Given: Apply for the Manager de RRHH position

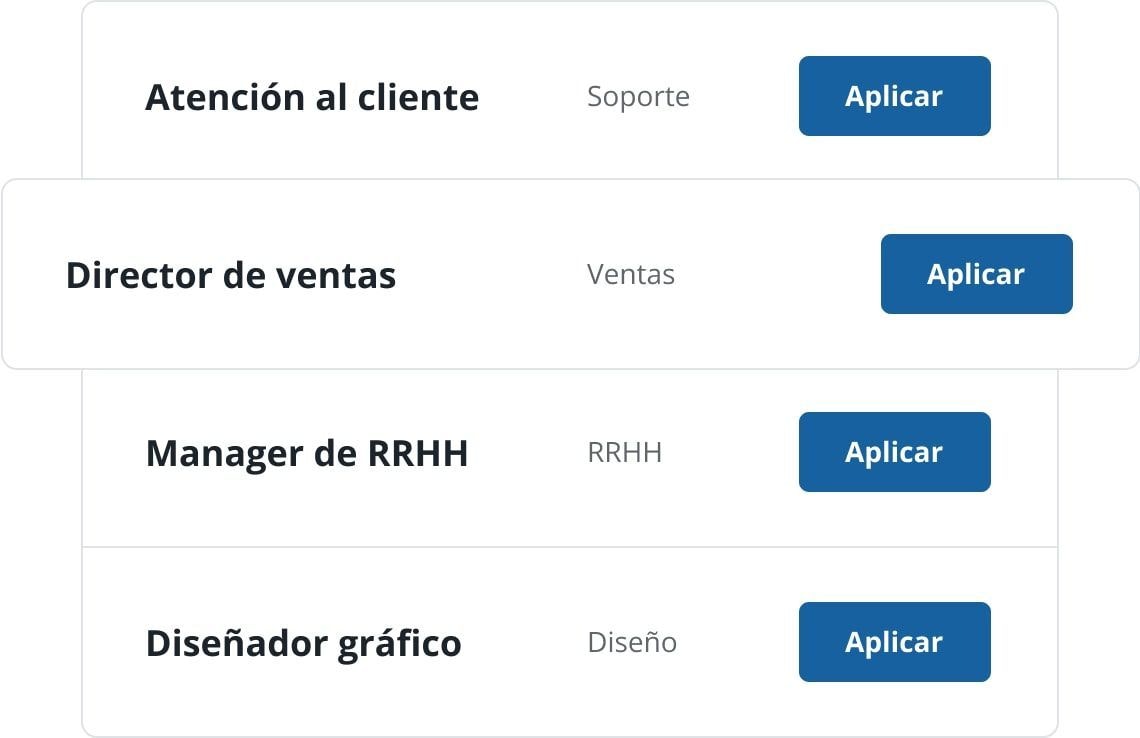Looking at the screenshot, I should pos(894,452).
